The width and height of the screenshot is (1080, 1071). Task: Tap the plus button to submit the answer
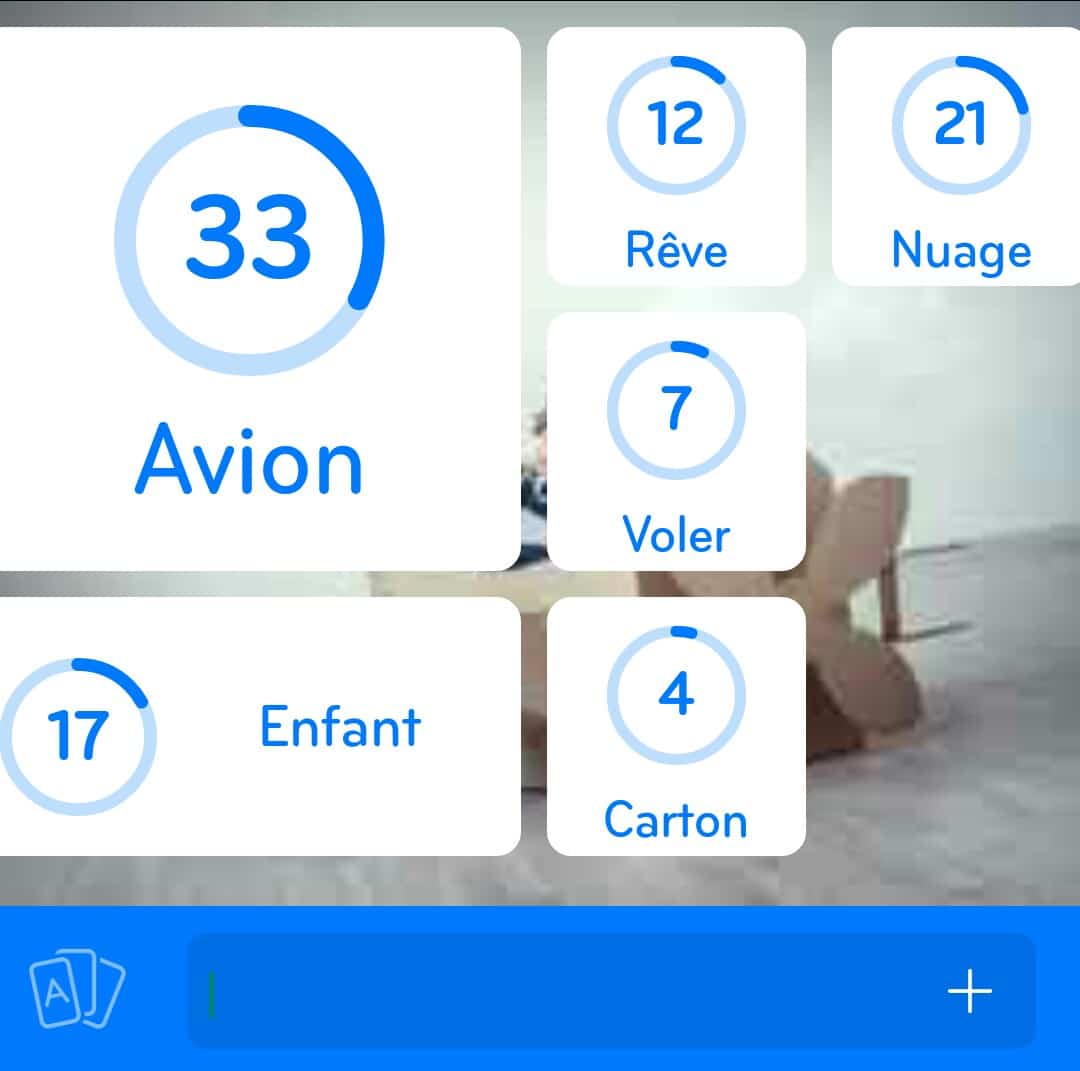coord(969,992)
